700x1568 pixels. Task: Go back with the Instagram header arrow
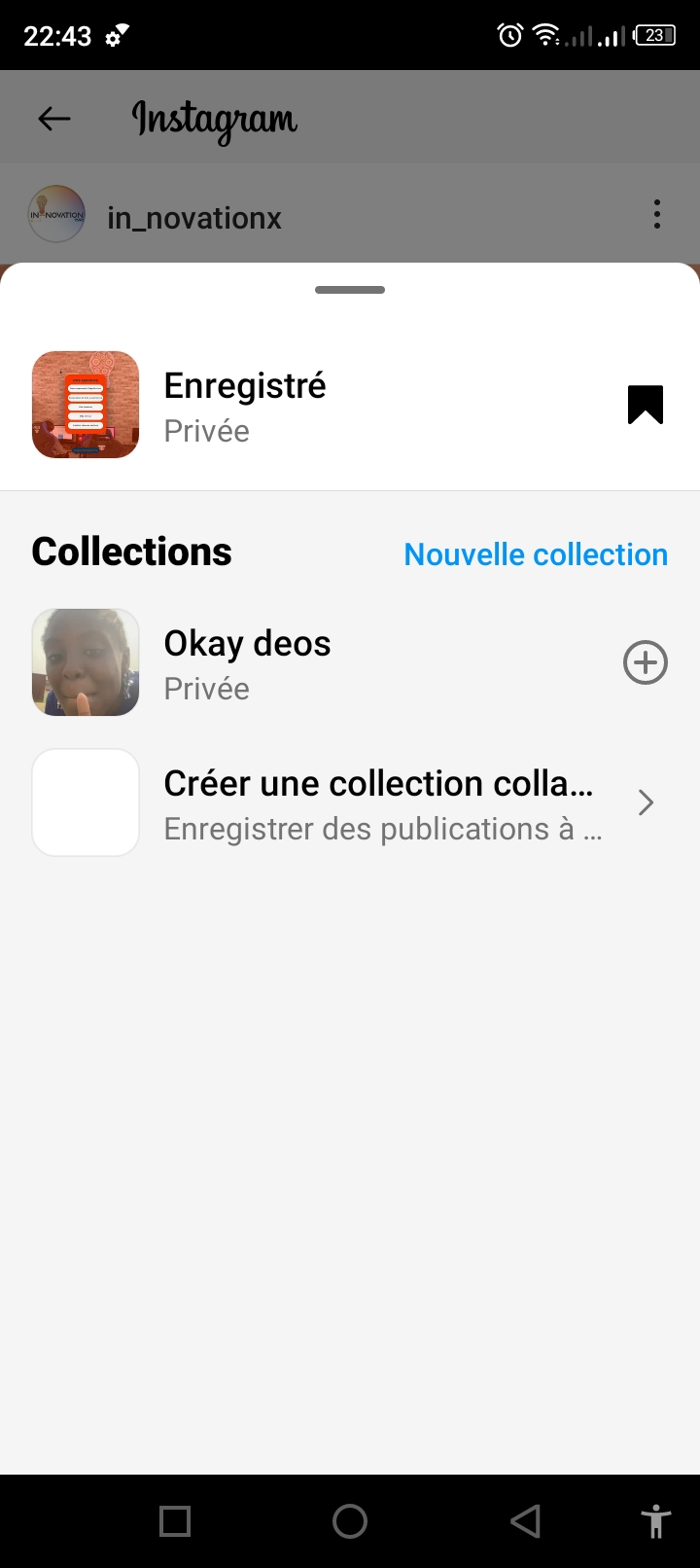tap(54, 119)
